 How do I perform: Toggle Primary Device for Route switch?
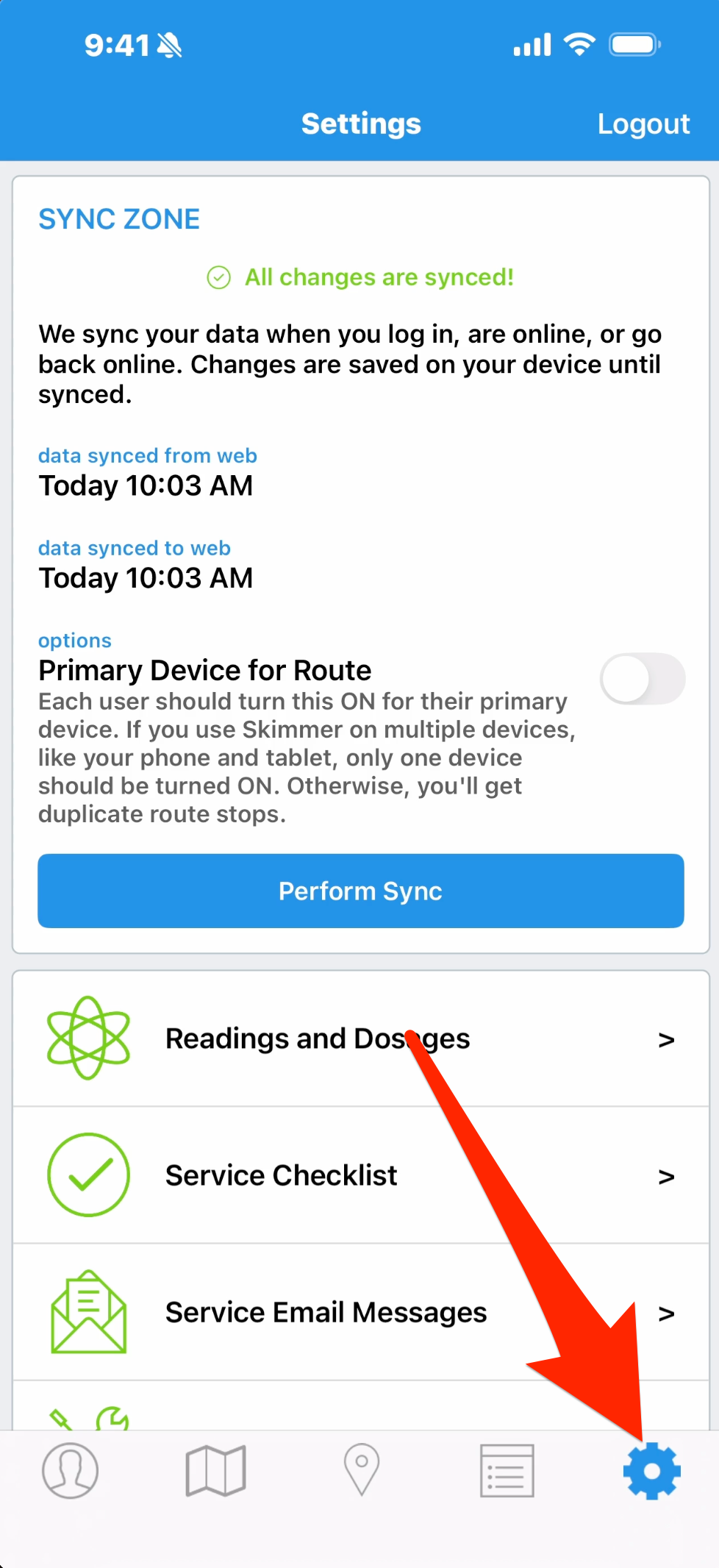click(x=642, y=678)
